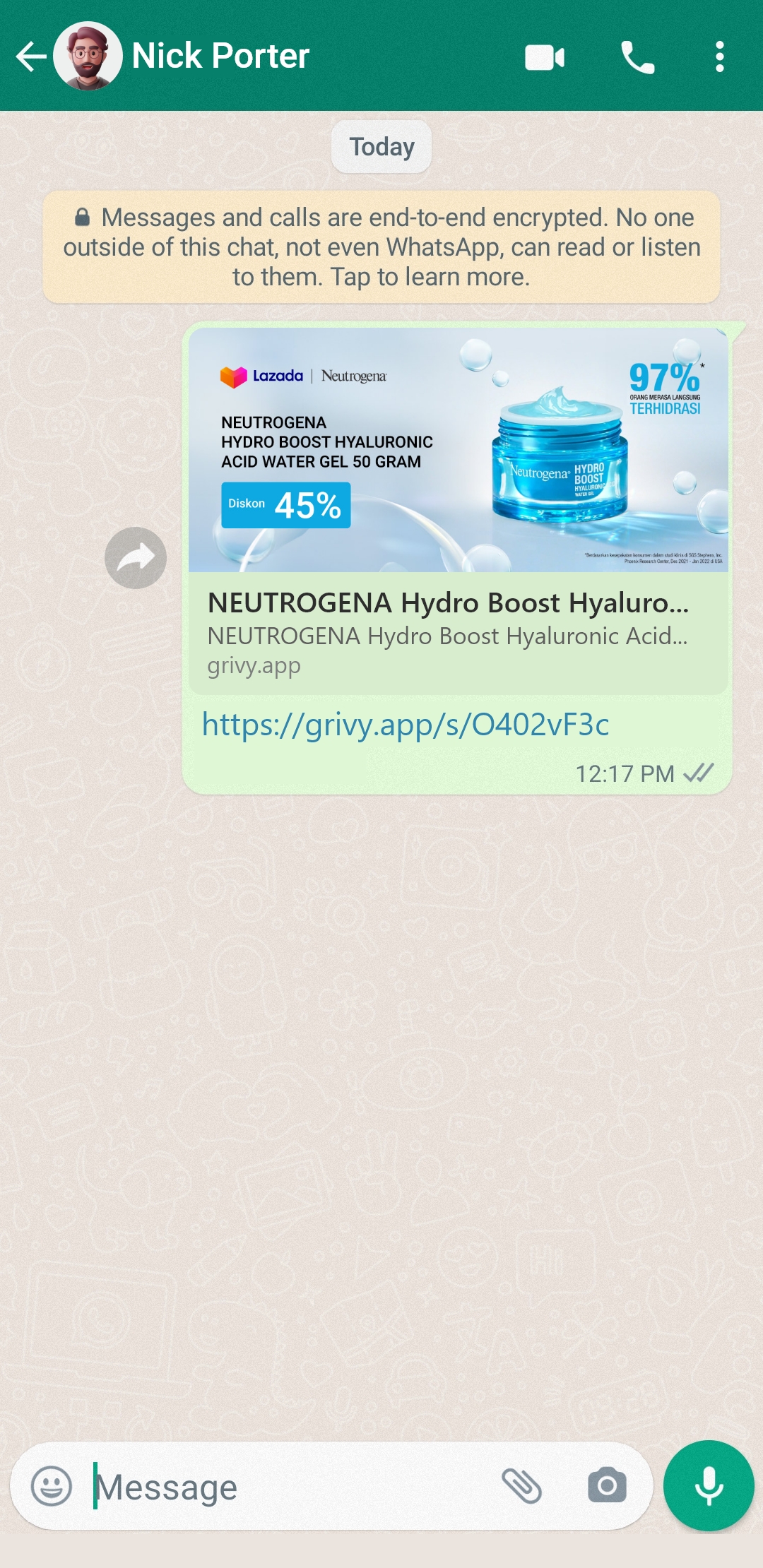Attach a file with the paperclip
The width and height of the screenshot is (763, 1568).
[x=521, y=1485]
